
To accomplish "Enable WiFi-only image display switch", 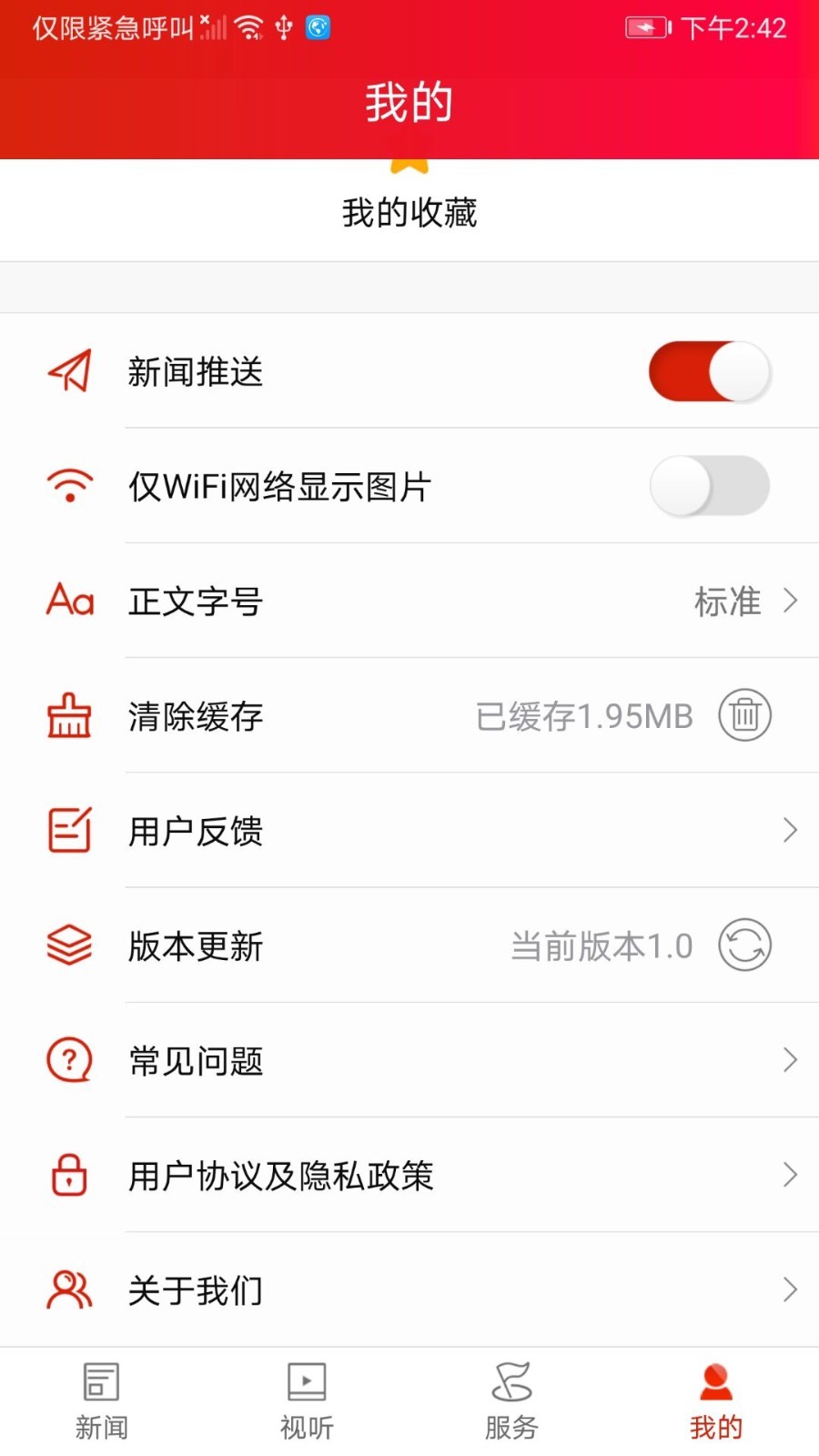I will (x=710, y=486).
